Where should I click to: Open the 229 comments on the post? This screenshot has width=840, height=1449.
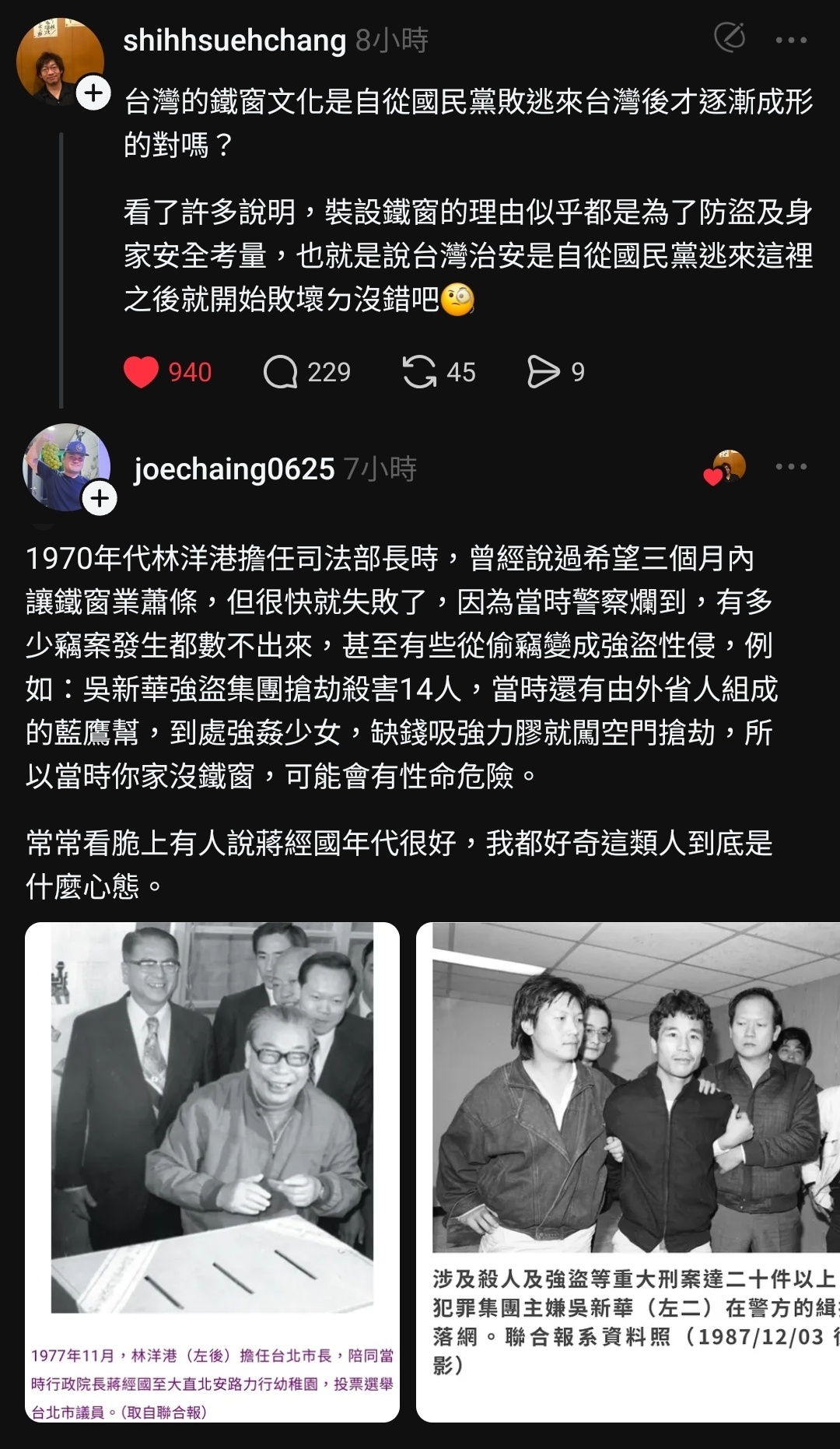(281, 372)
